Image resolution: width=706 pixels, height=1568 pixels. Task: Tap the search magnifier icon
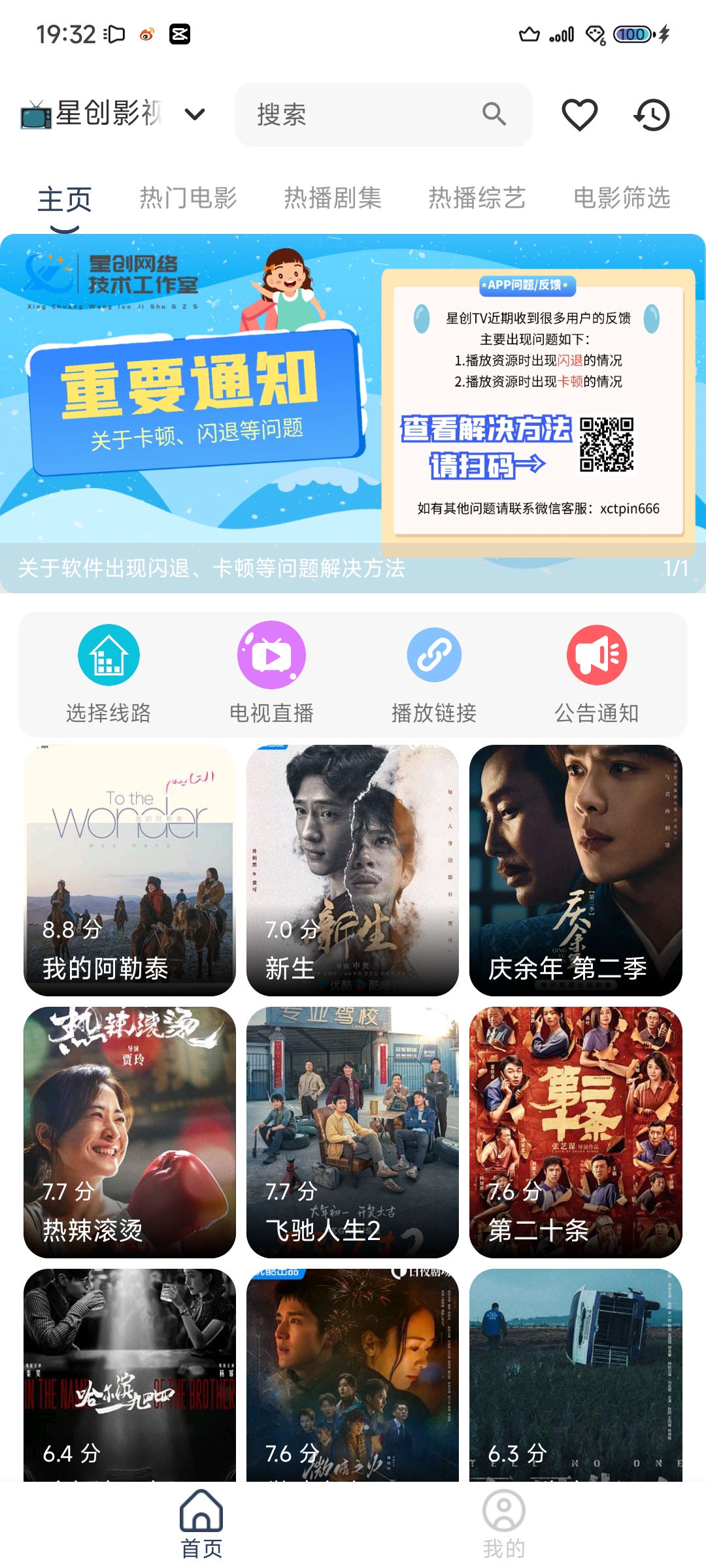click(x=495, y=114)
